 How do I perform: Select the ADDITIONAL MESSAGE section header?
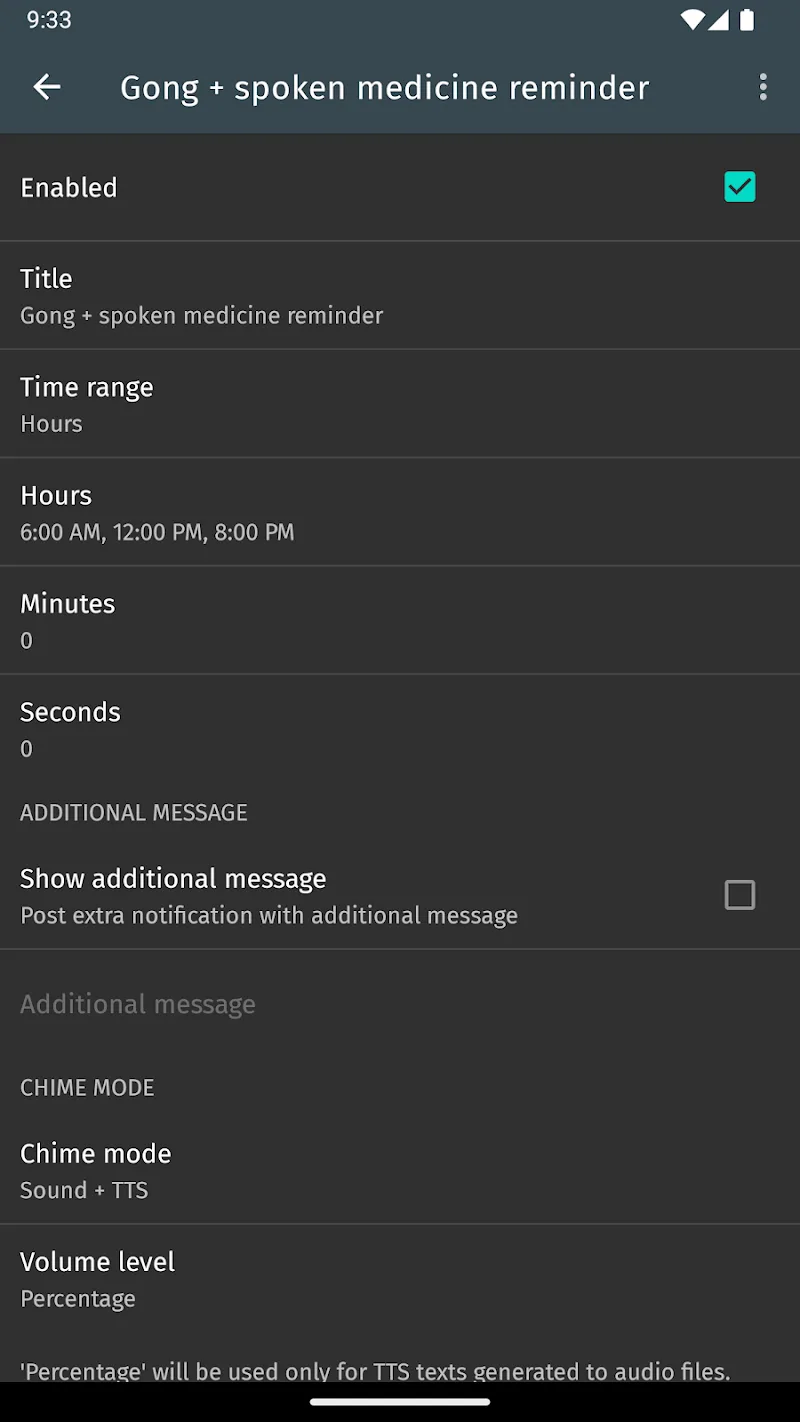133,812
